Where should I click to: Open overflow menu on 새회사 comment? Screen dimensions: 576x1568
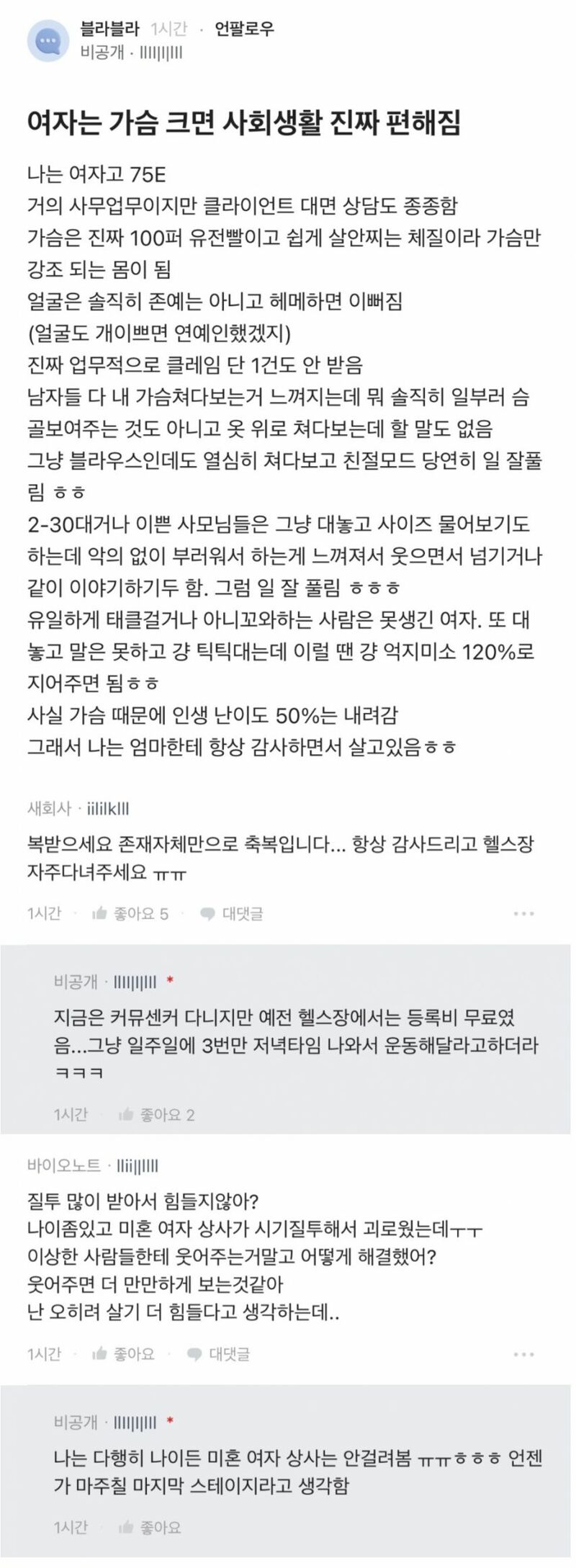tap(524, 913)
